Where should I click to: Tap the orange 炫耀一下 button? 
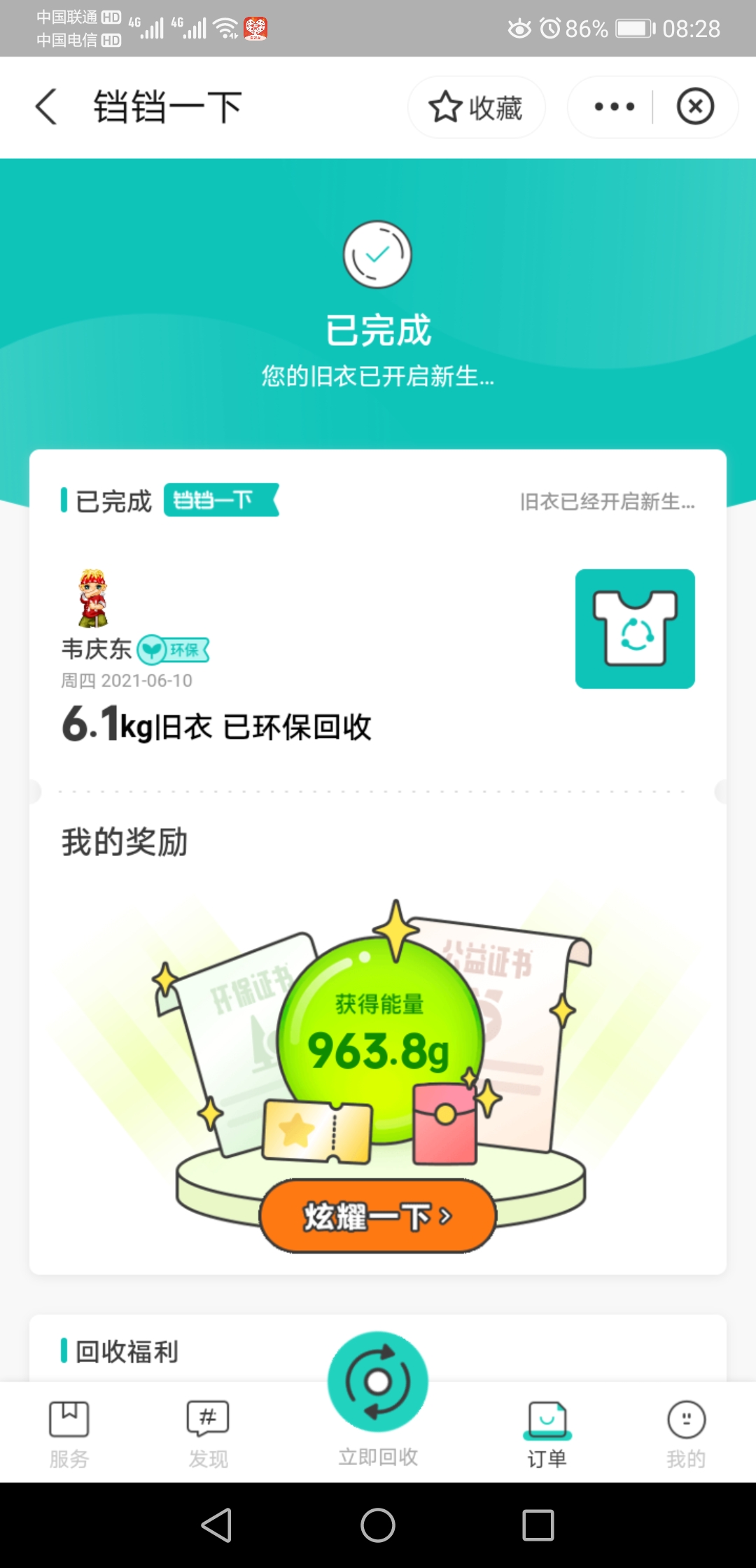click(378, 1217)
